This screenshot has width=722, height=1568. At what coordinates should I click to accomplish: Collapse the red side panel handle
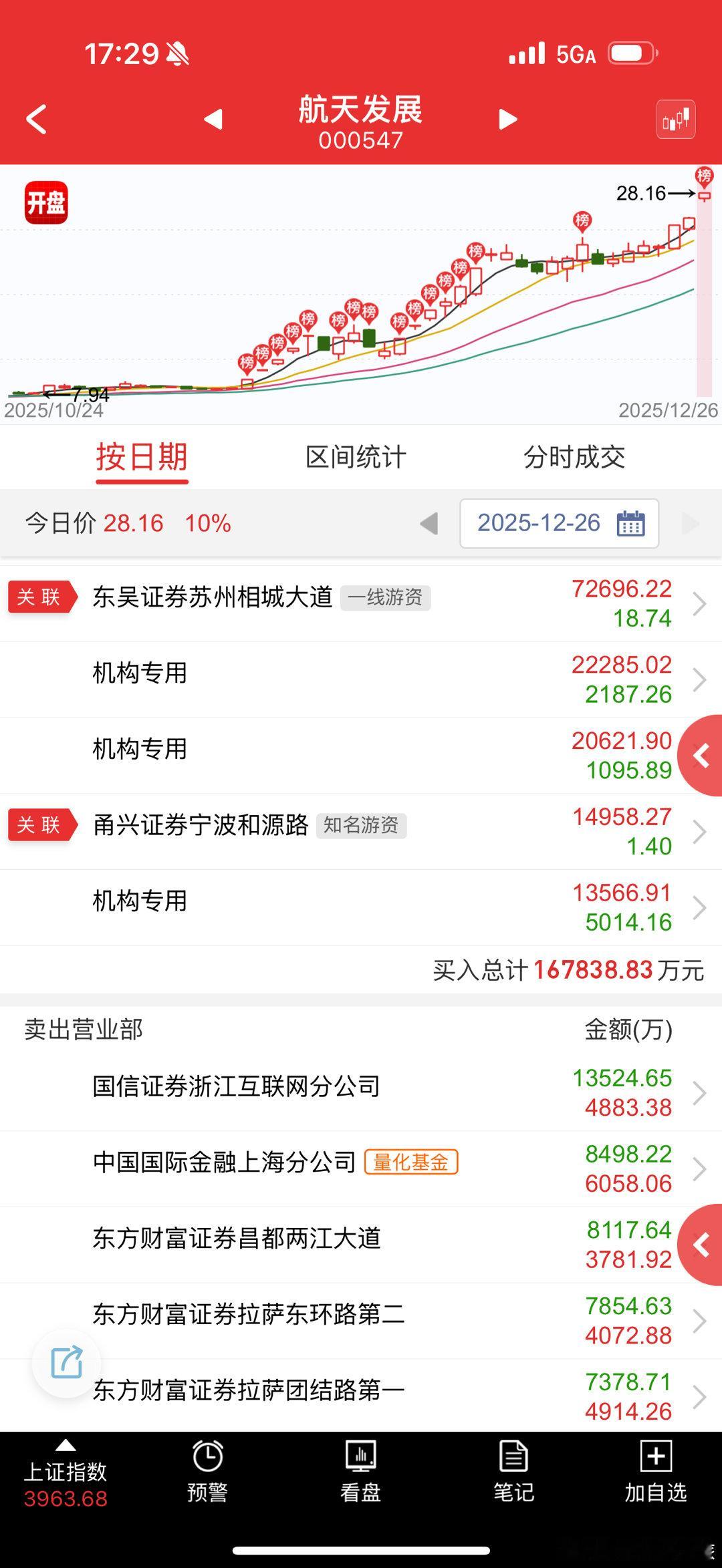tap(701, 756)
